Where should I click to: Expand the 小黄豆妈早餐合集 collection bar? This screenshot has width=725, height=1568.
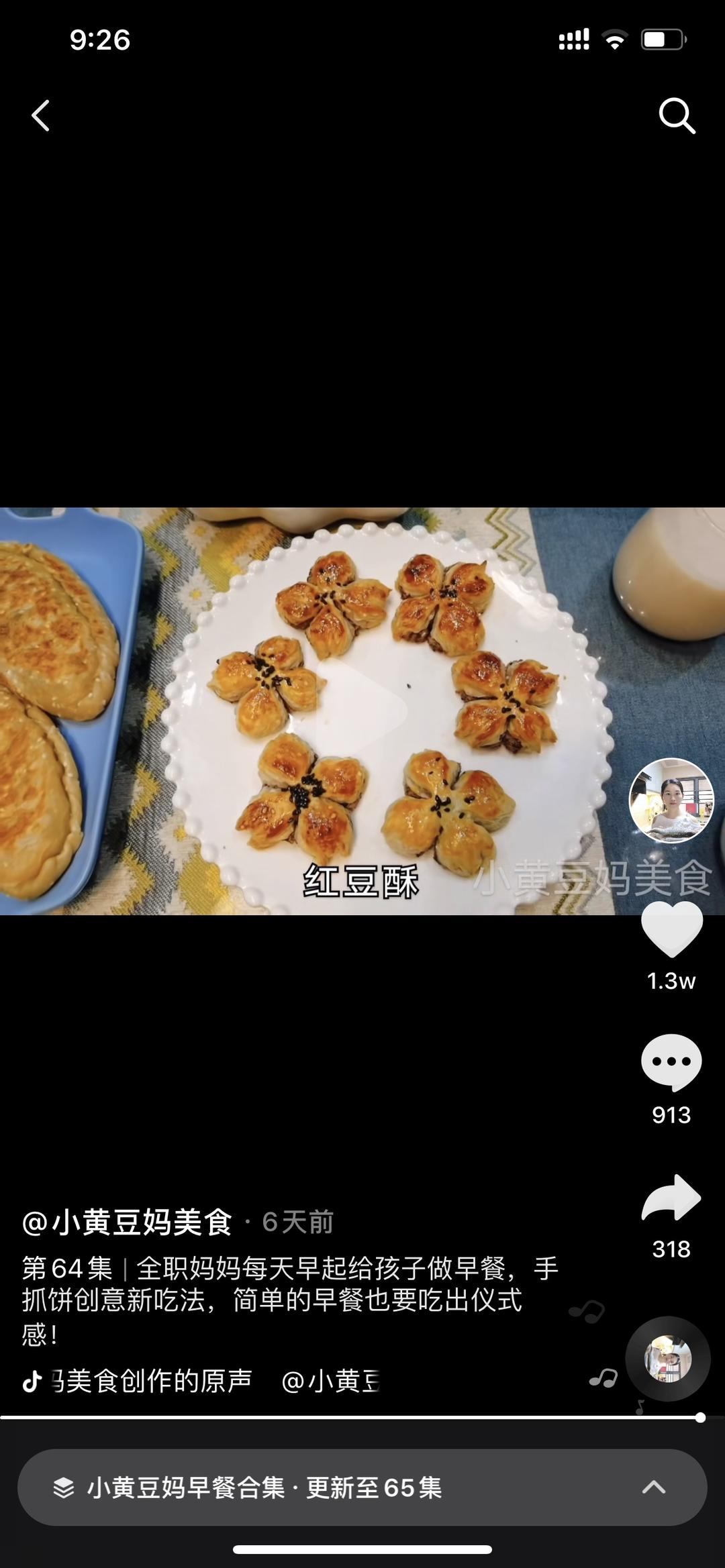pos(362,1487)
